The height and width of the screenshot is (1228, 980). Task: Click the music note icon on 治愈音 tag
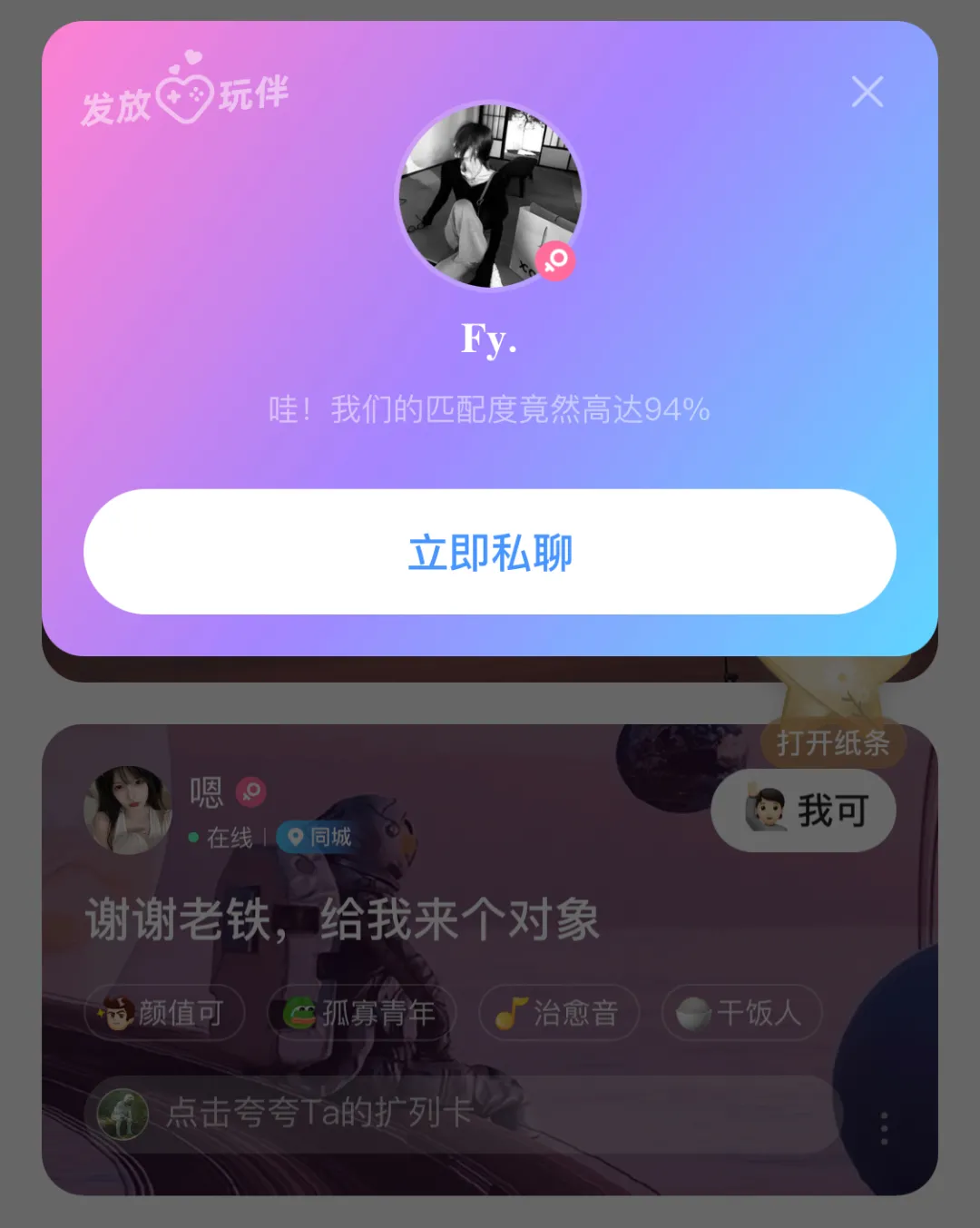514,1013
